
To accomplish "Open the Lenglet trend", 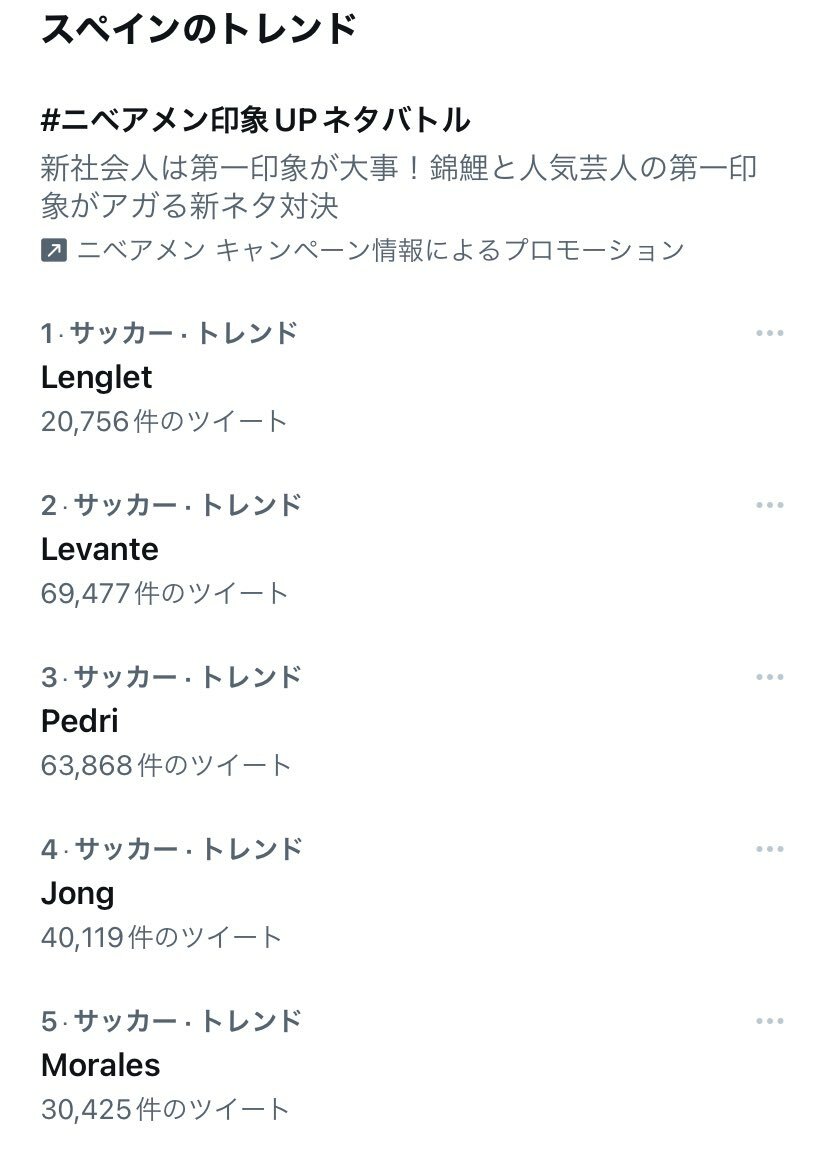I will (97, 377).
